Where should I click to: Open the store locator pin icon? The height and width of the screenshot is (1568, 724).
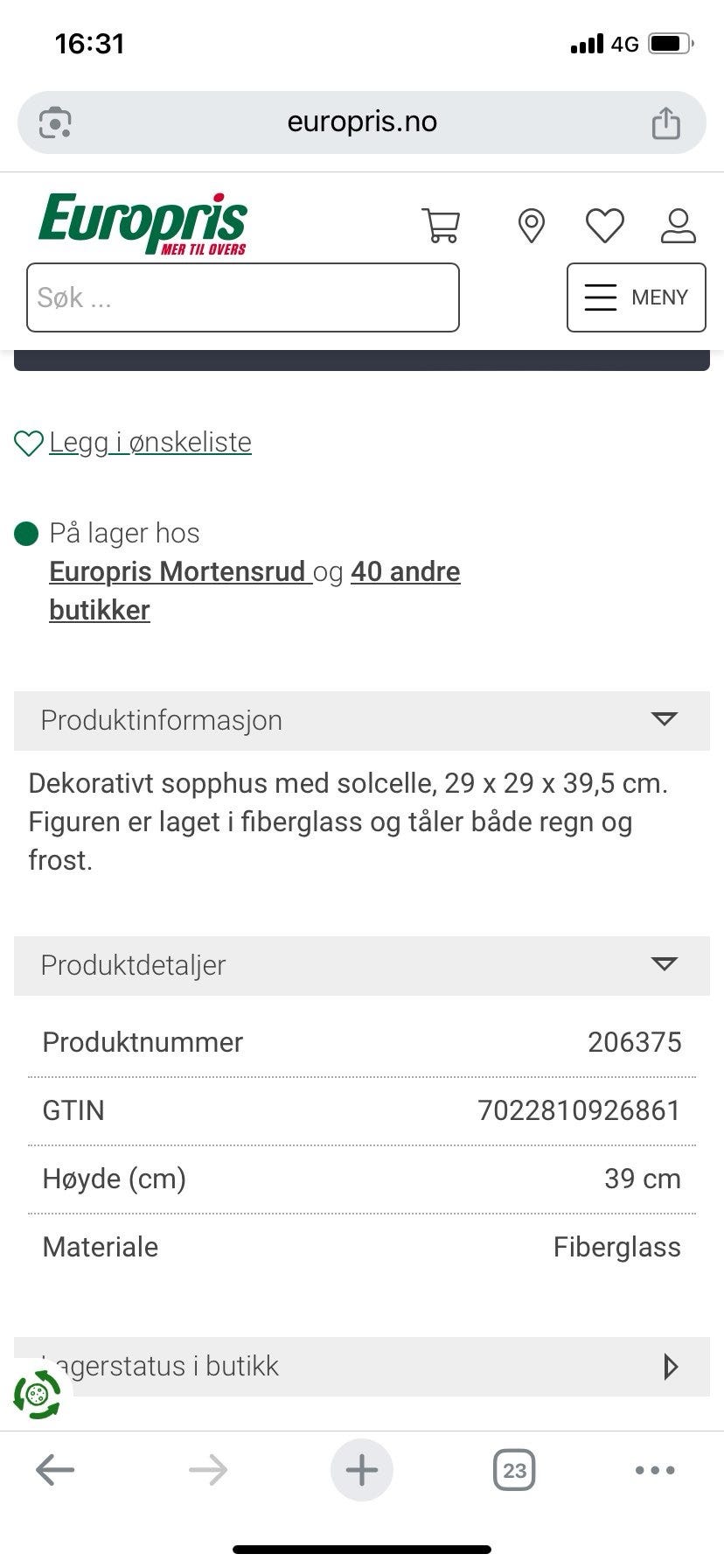(531, 225)
